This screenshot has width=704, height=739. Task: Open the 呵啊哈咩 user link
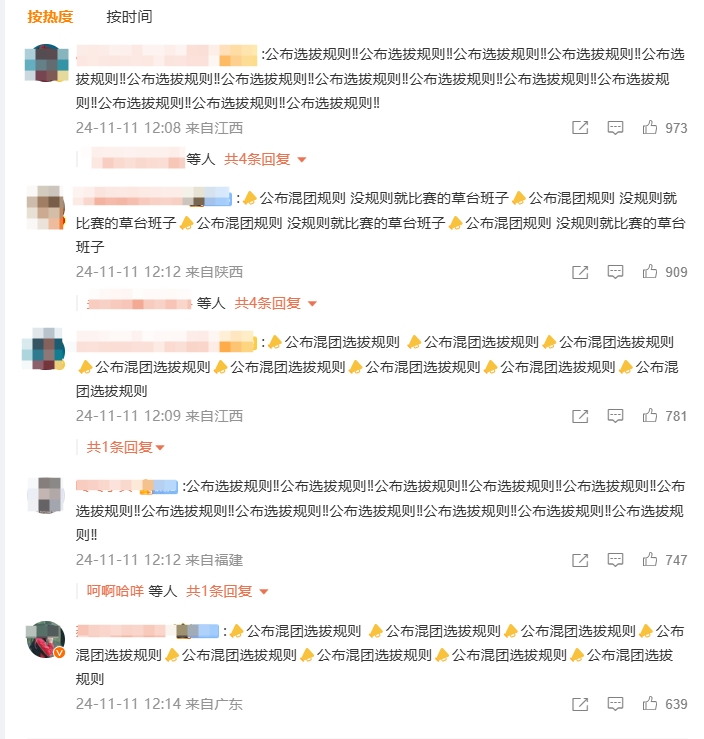point(115,591)
